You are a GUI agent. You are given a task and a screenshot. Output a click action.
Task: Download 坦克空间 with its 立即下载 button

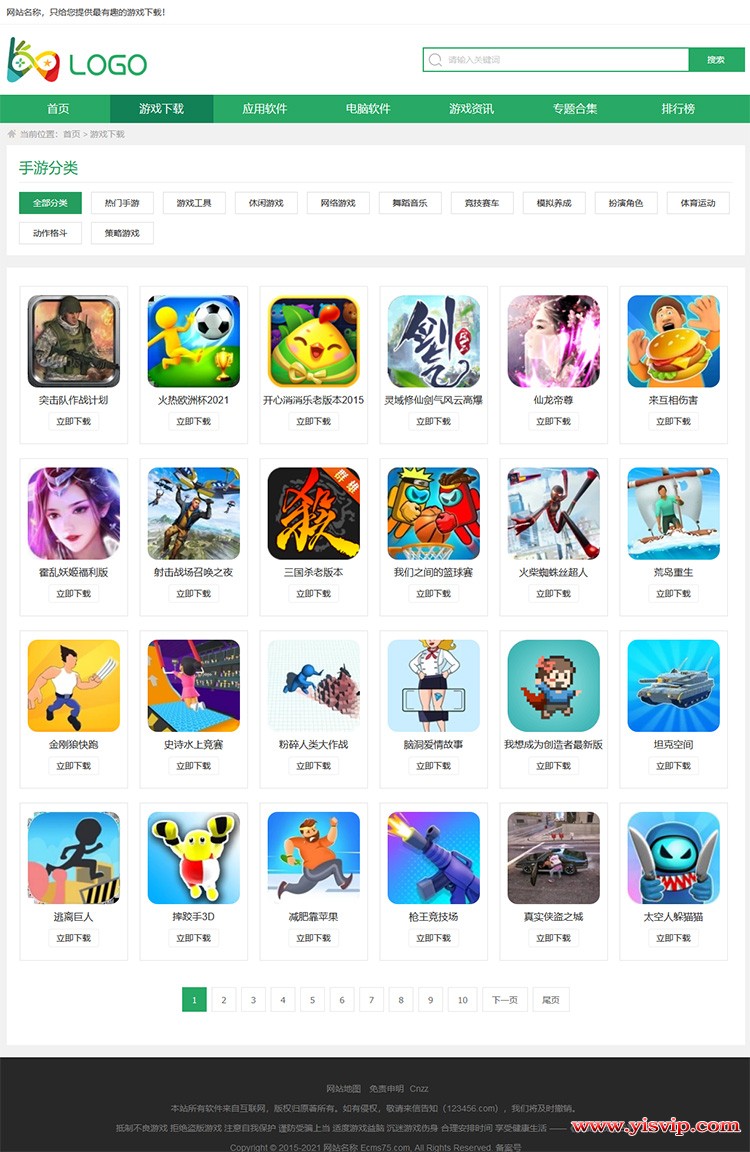(673, 766)
